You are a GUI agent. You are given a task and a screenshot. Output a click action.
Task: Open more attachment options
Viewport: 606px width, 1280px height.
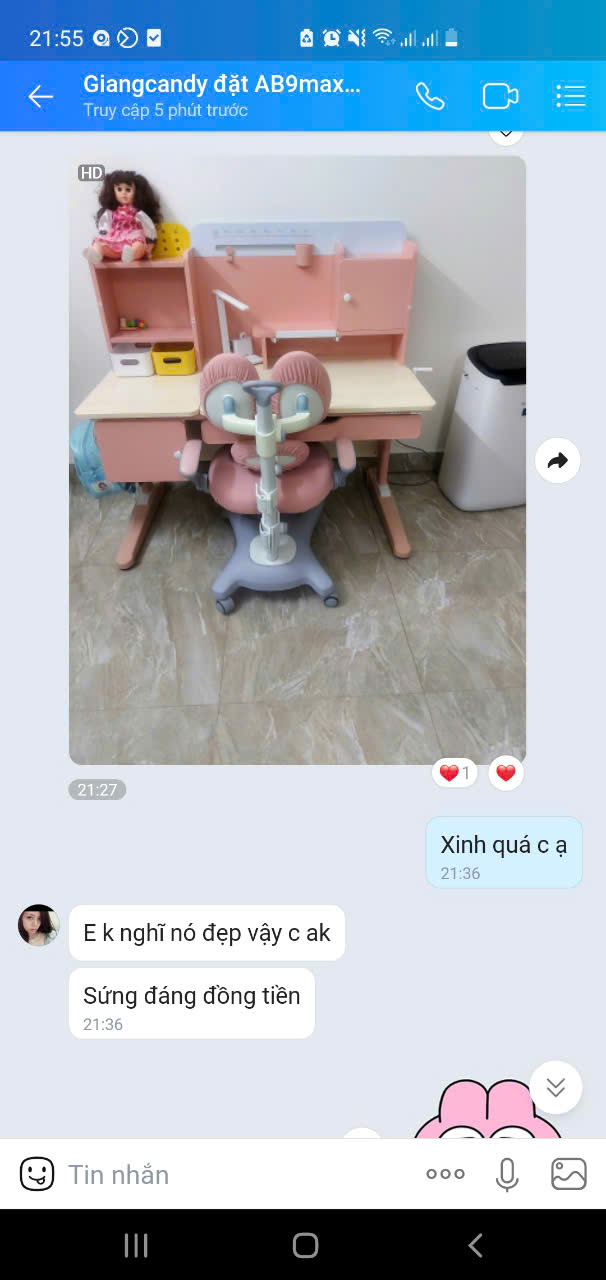[x=445, y=1174]
